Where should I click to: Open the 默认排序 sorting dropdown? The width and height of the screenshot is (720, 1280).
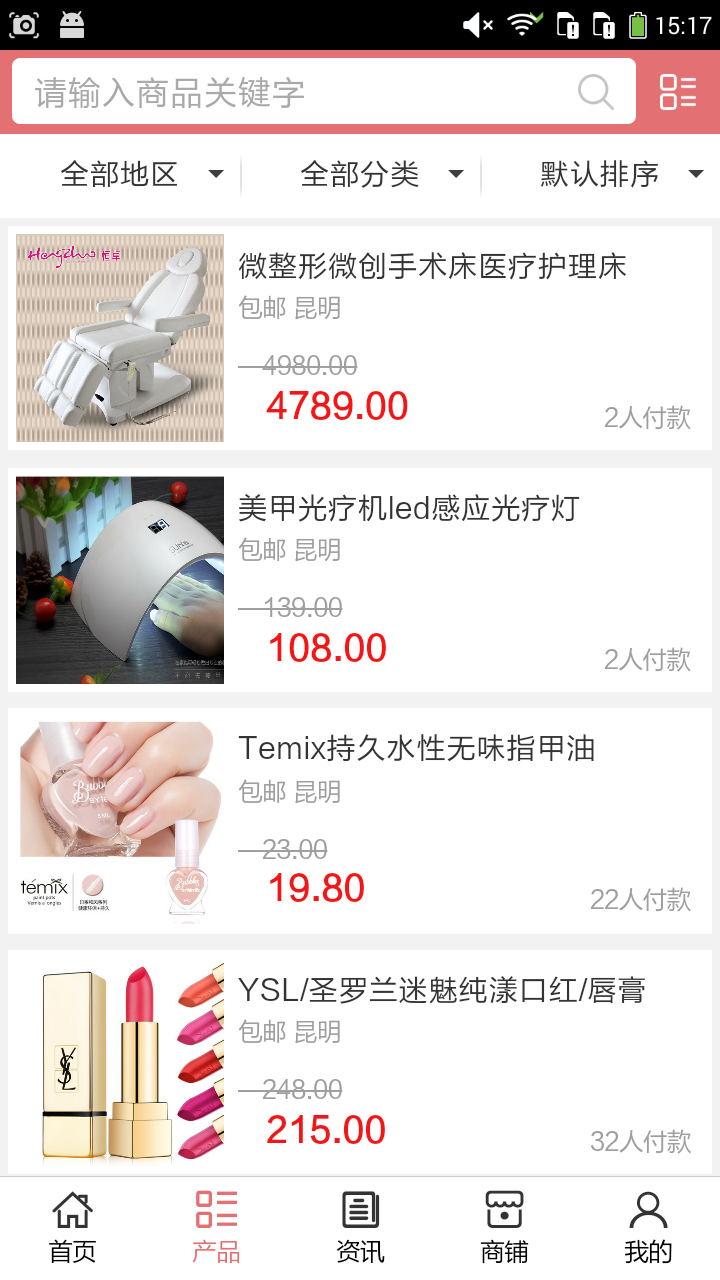point(620,175)
